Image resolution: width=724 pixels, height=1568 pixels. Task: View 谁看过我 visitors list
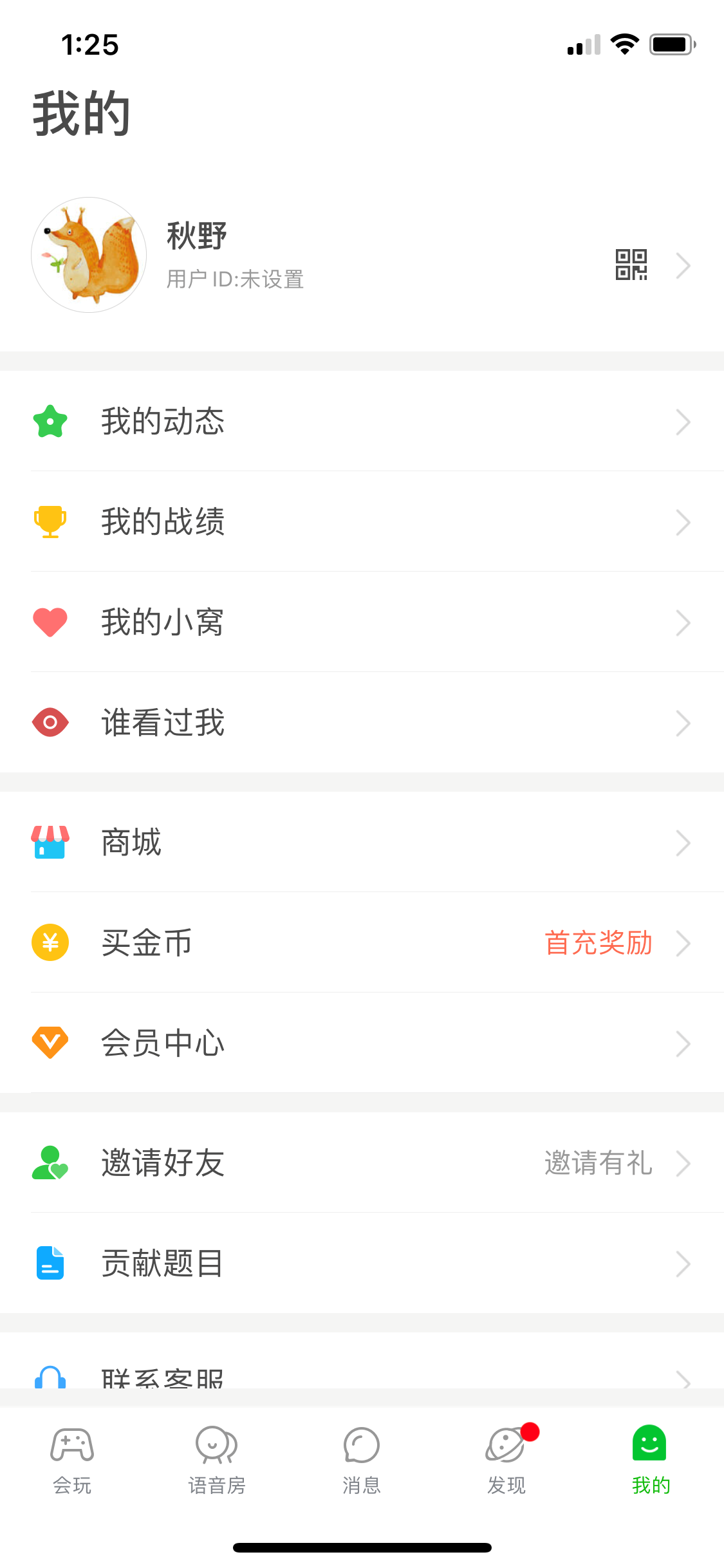pos(360,723)
